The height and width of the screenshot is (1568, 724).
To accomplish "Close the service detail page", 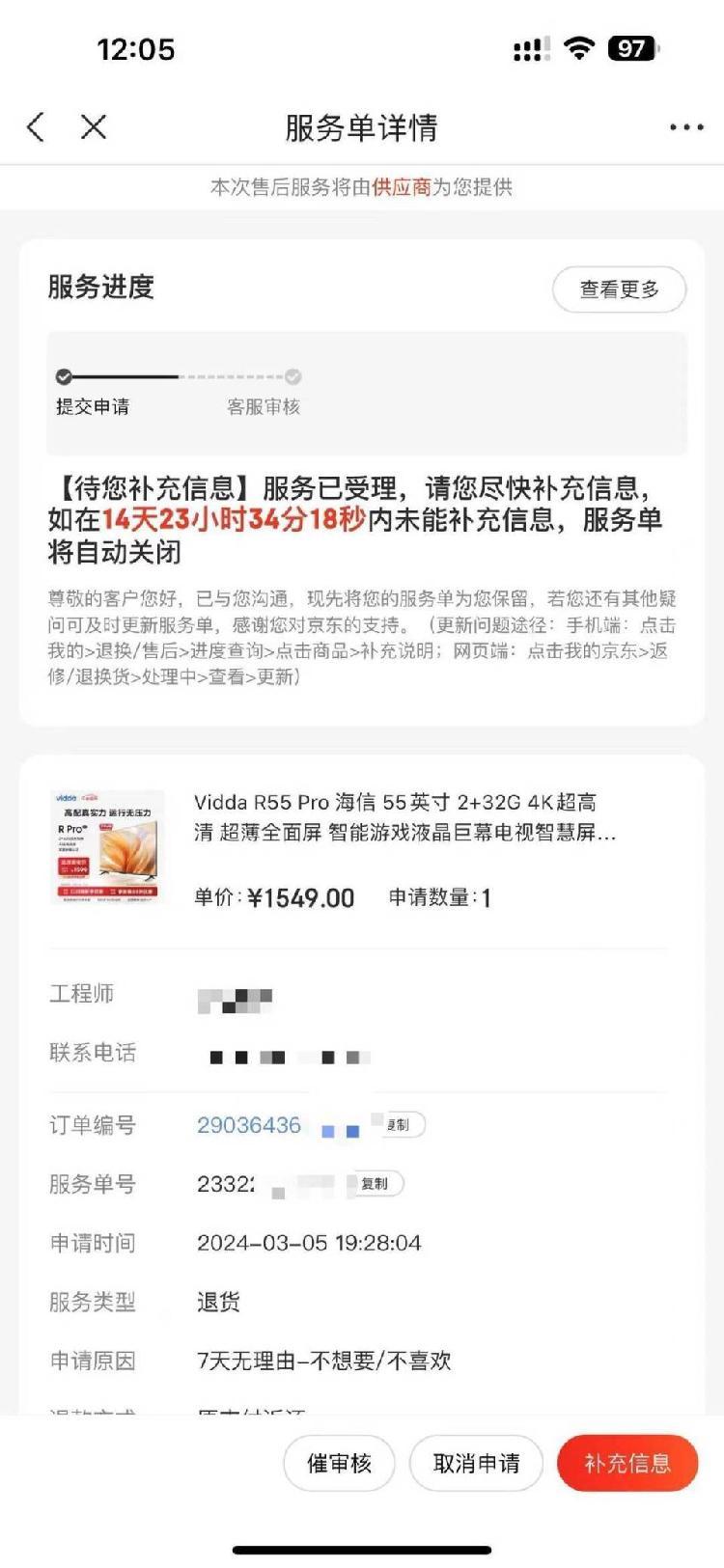I will [x=94, y=126].
